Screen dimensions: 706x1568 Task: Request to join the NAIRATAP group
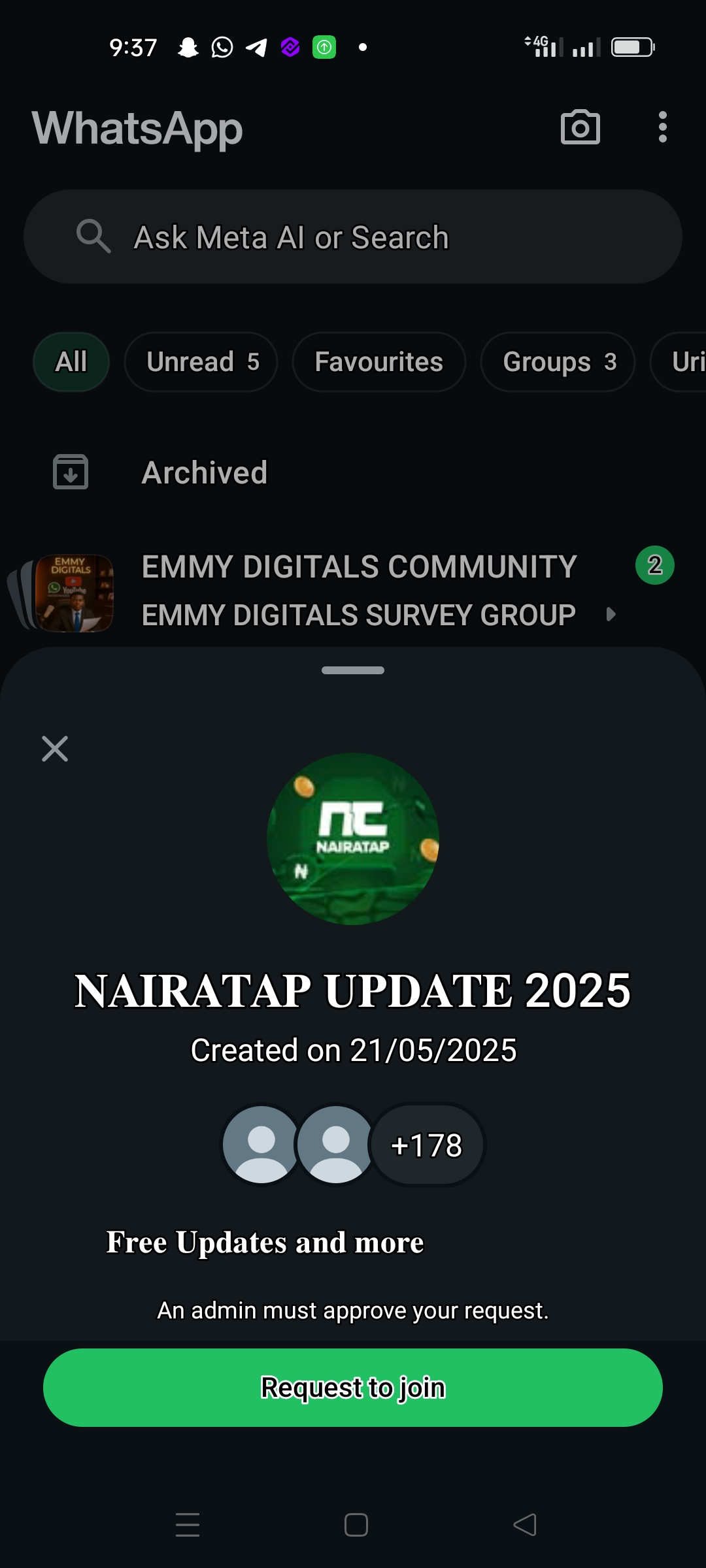tap(353, 1387)
